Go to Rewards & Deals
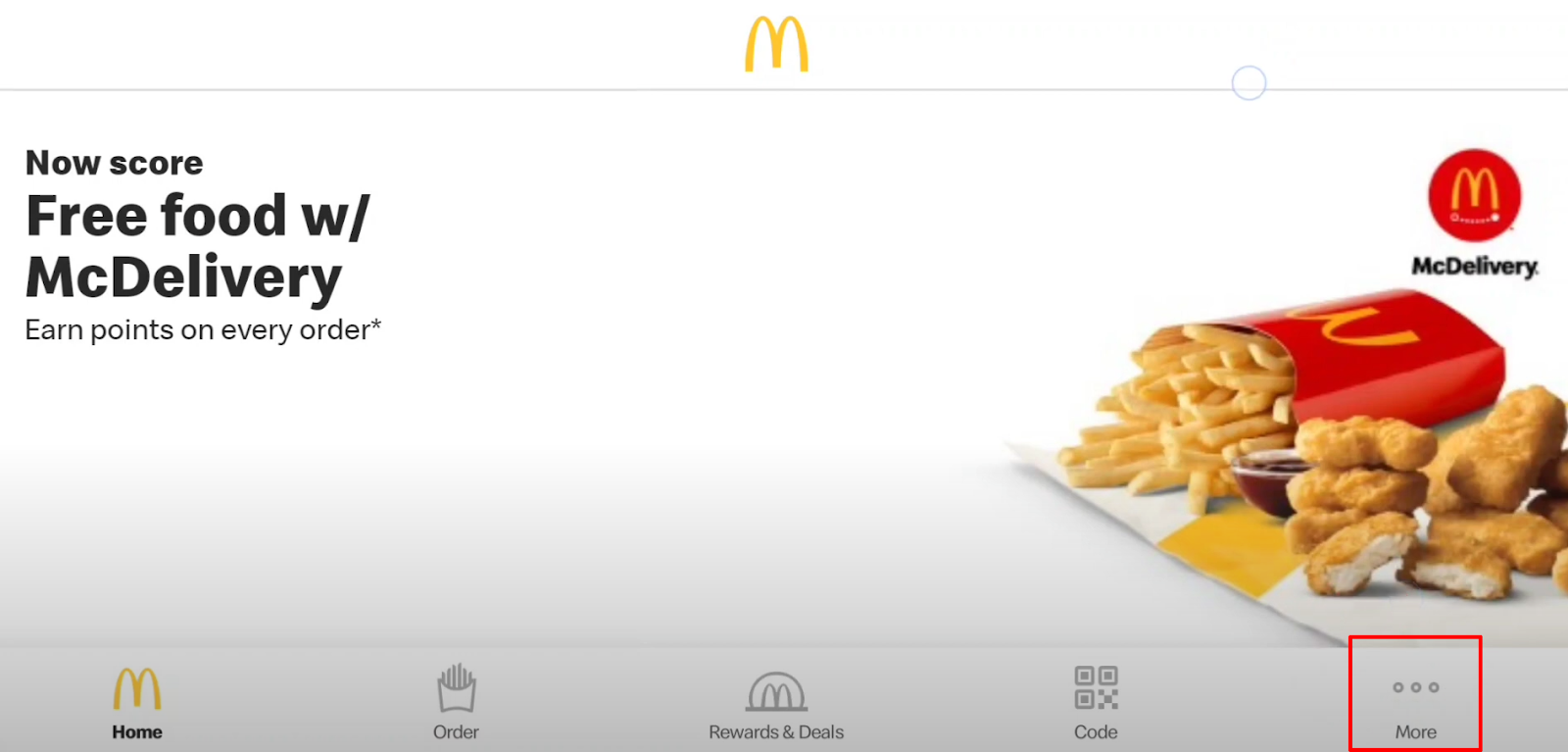The image size is (1568, 752). click(776, 703)
